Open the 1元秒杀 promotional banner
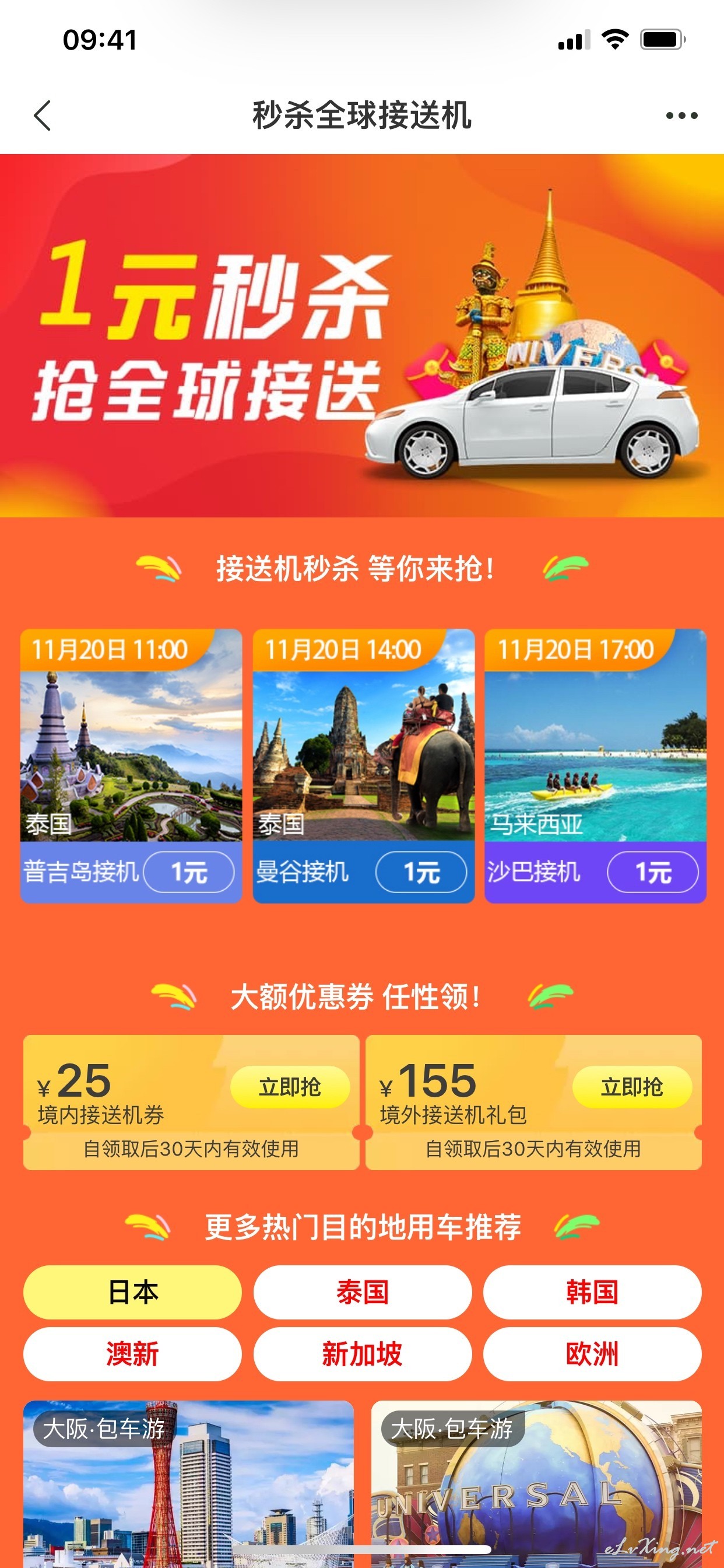724x1568 pixels. pyautogui.click(x=362, y=335)
